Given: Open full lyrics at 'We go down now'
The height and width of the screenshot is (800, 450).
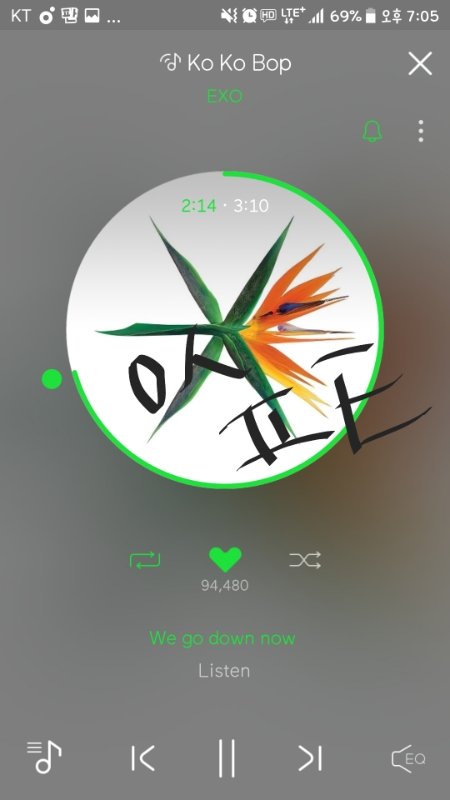Looking at the screenshot, I should (222, 638).
